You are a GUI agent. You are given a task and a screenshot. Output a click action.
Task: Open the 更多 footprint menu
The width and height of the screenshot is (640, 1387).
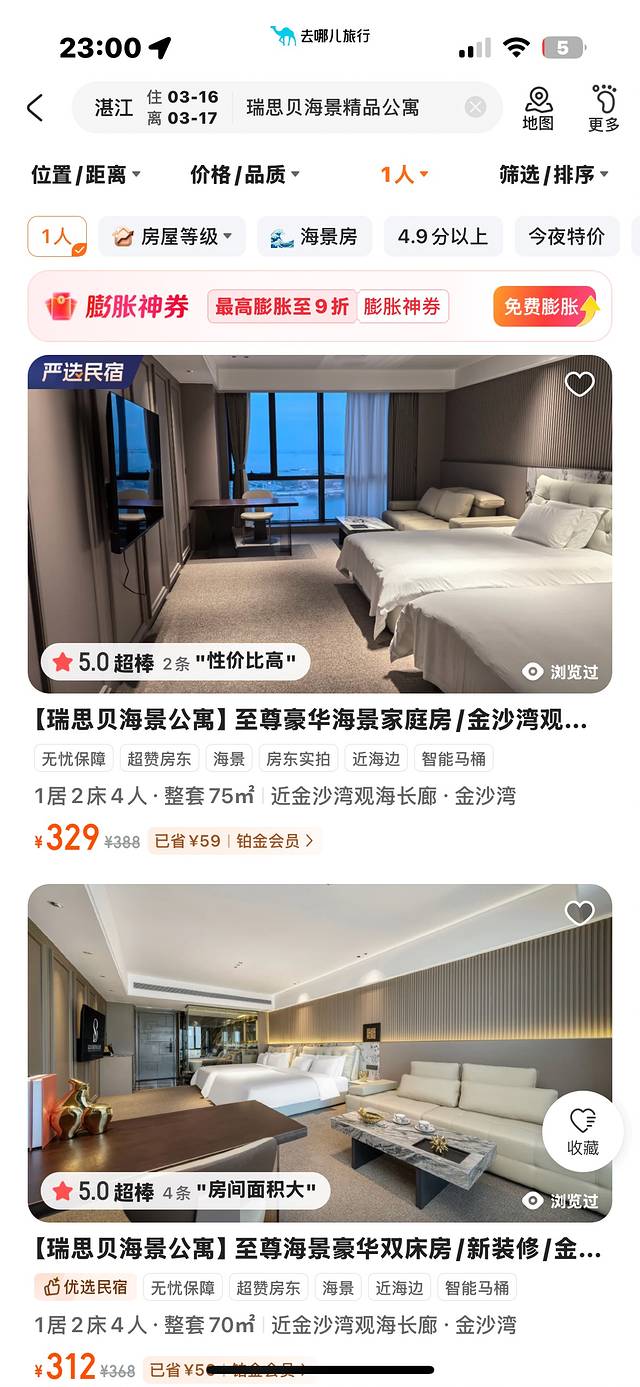click(x=604, y=108)
